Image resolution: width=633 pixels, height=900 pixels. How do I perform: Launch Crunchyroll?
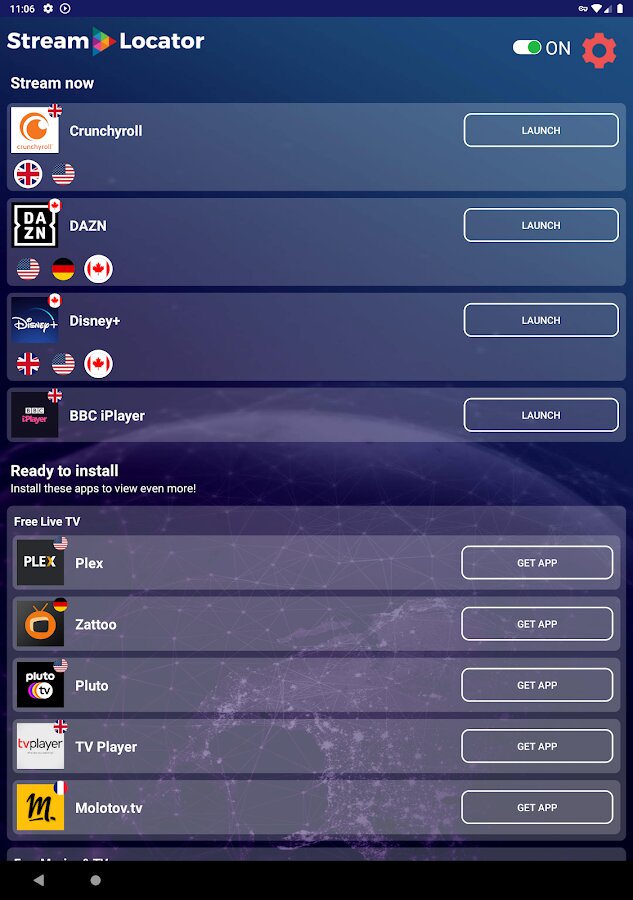click(540, 130)
